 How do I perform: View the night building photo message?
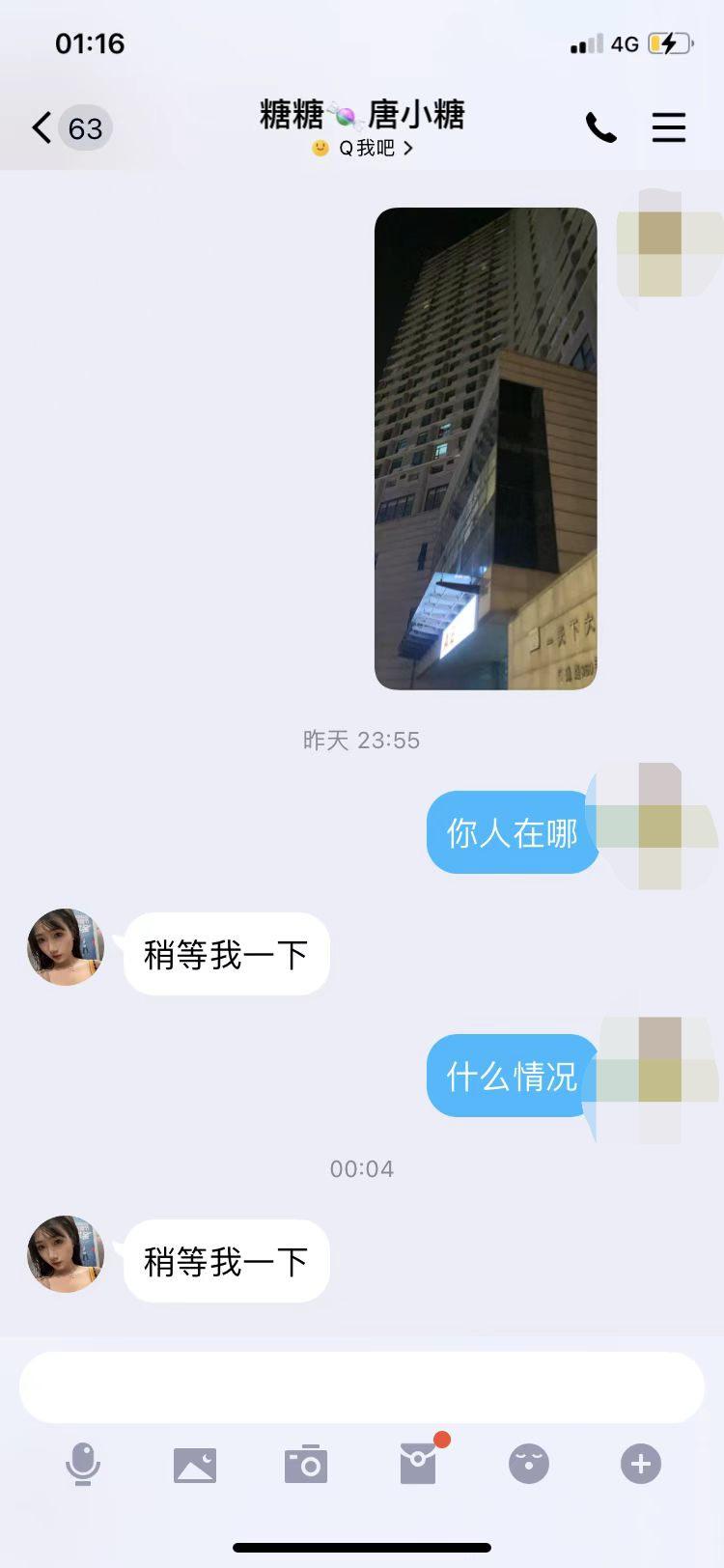pos(486,447)
